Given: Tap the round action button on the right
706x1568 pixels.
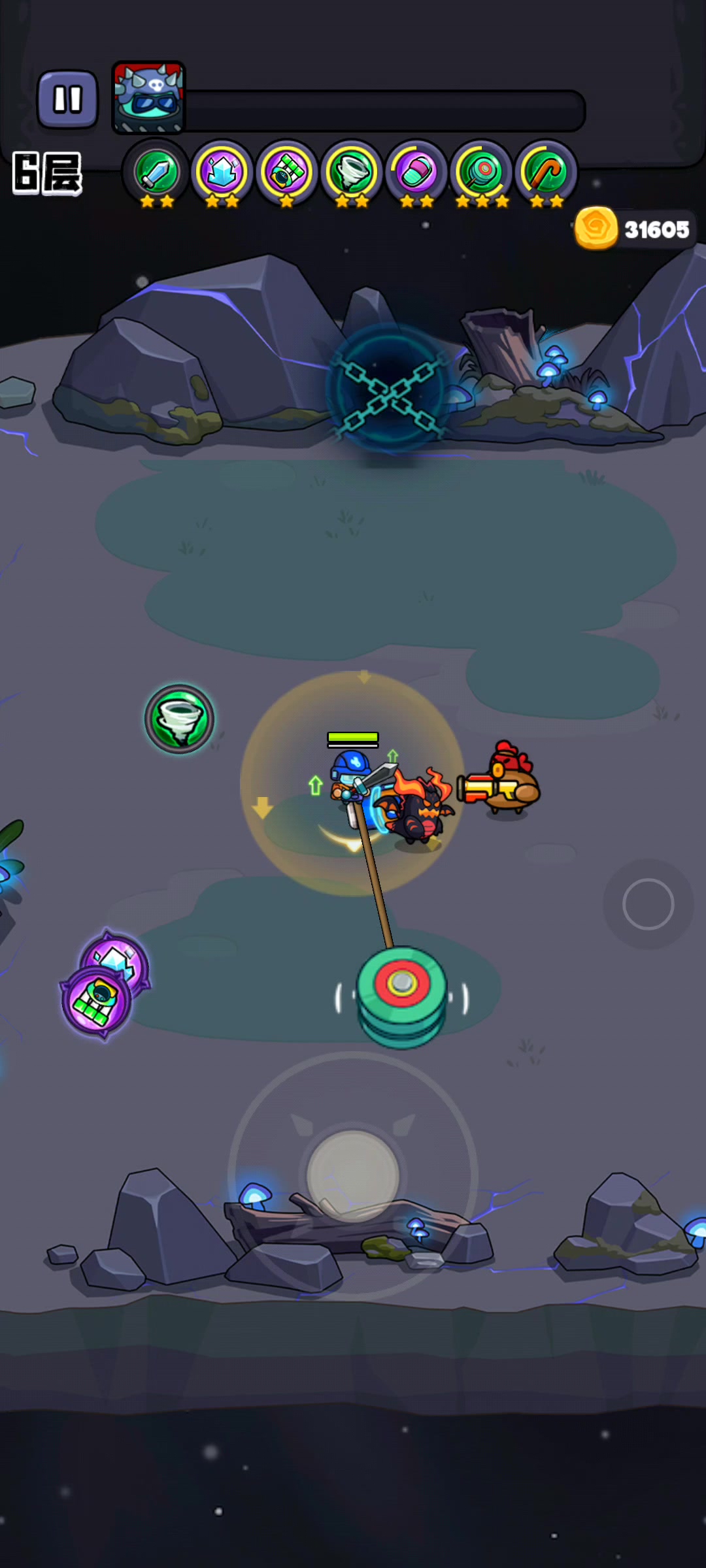Looking at the screenshot, I should [648, 904].
